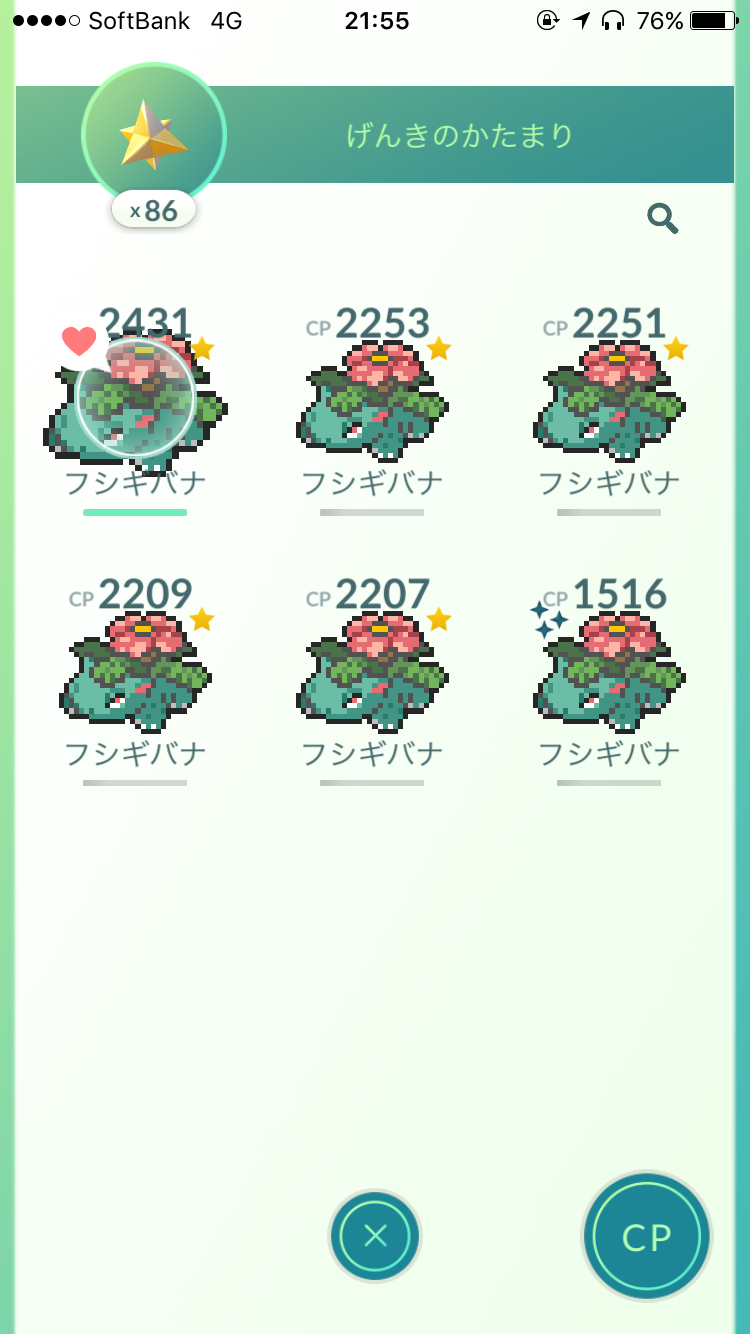Close the Max Revive selection screen

[375, 1236]
